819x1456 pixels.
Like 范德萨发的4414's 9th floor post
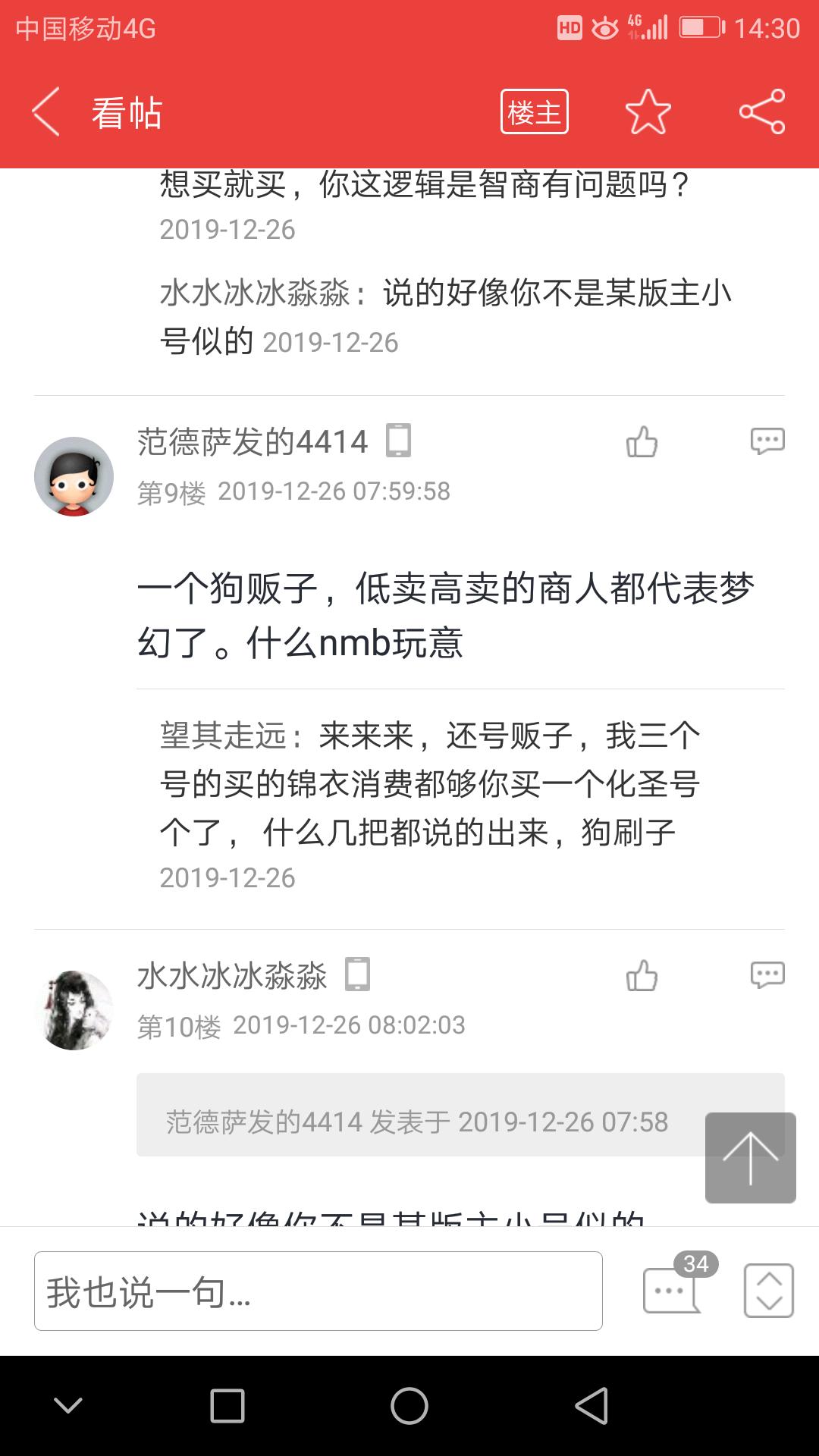(642, 442)
